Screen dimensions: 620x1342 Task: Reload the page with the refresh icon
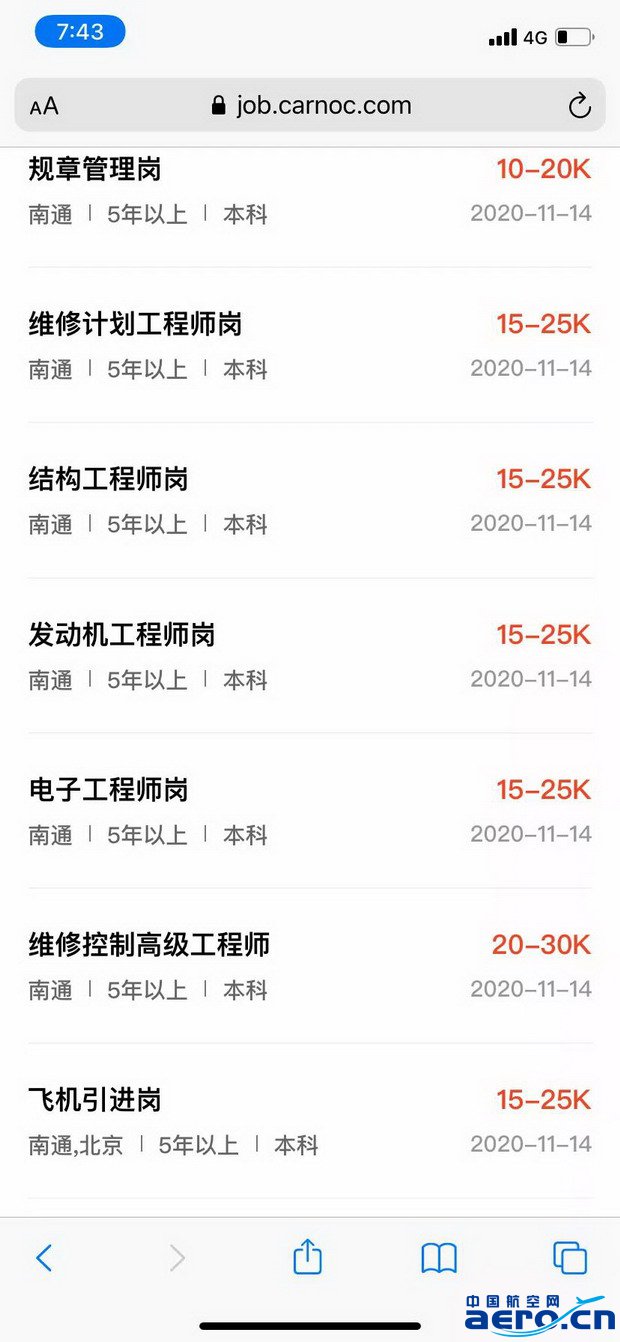click(579, 106)
